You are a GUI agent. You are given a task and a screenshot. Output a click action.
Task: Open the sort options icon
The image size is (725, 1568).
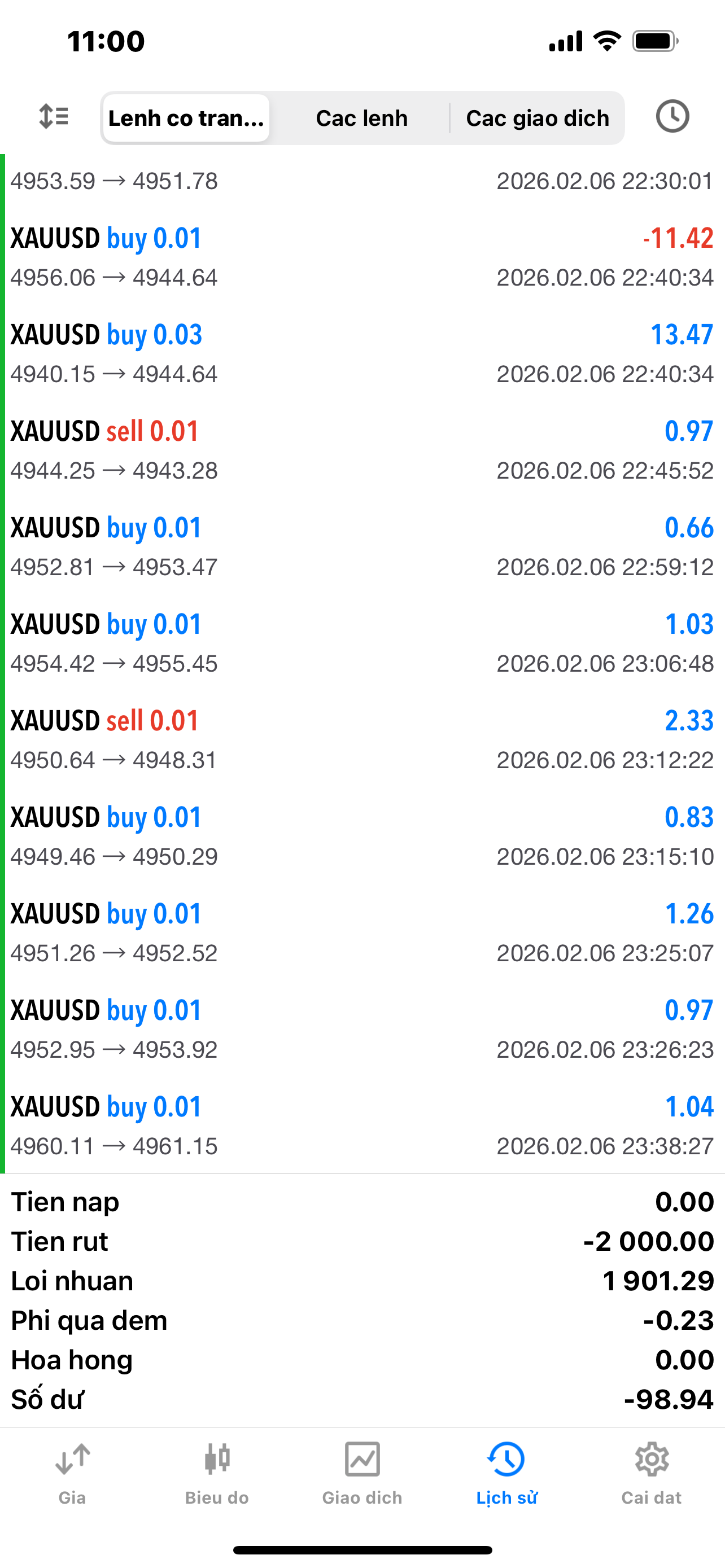tap(54, 116)
